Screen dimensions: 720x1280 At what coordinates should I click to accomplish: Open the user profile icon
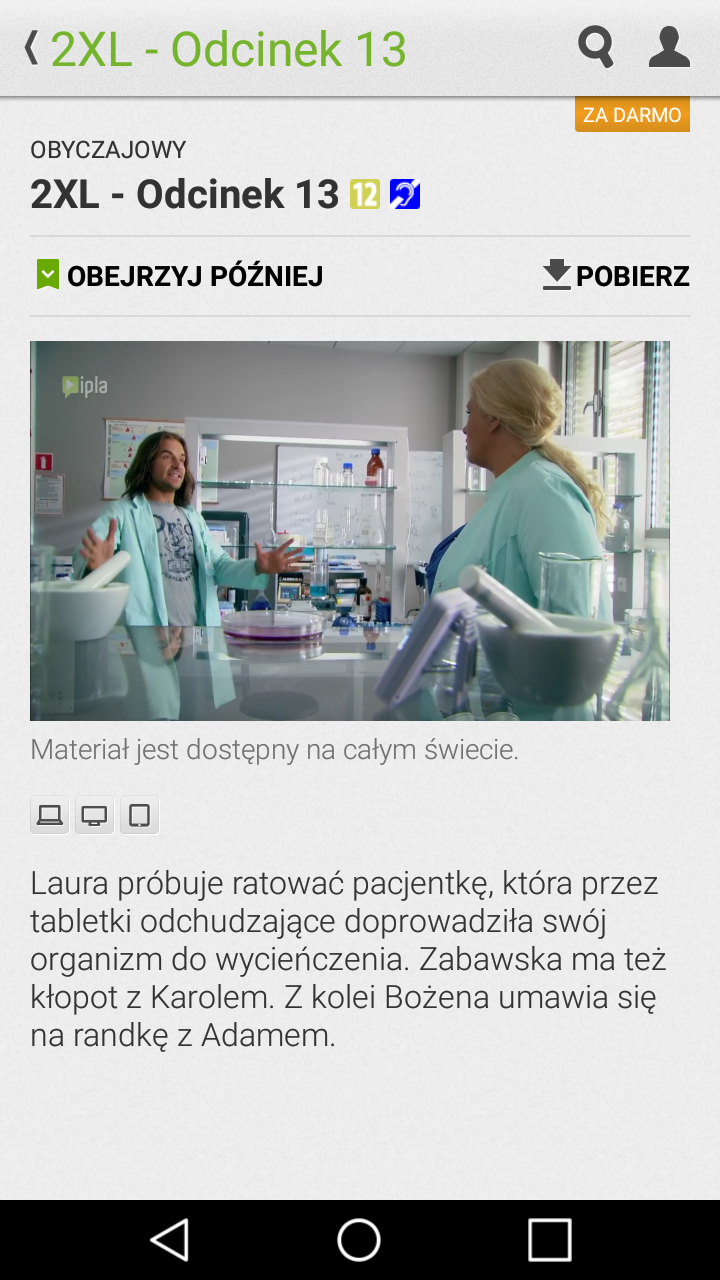[x=669, y=47]
